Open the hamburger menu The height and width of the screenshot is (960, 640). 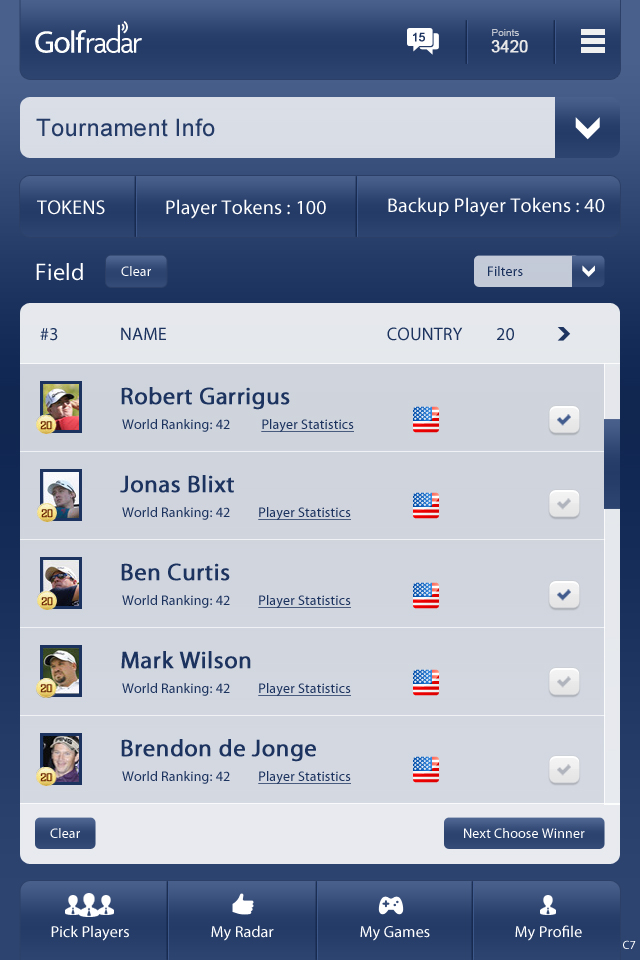coord(593,41)
